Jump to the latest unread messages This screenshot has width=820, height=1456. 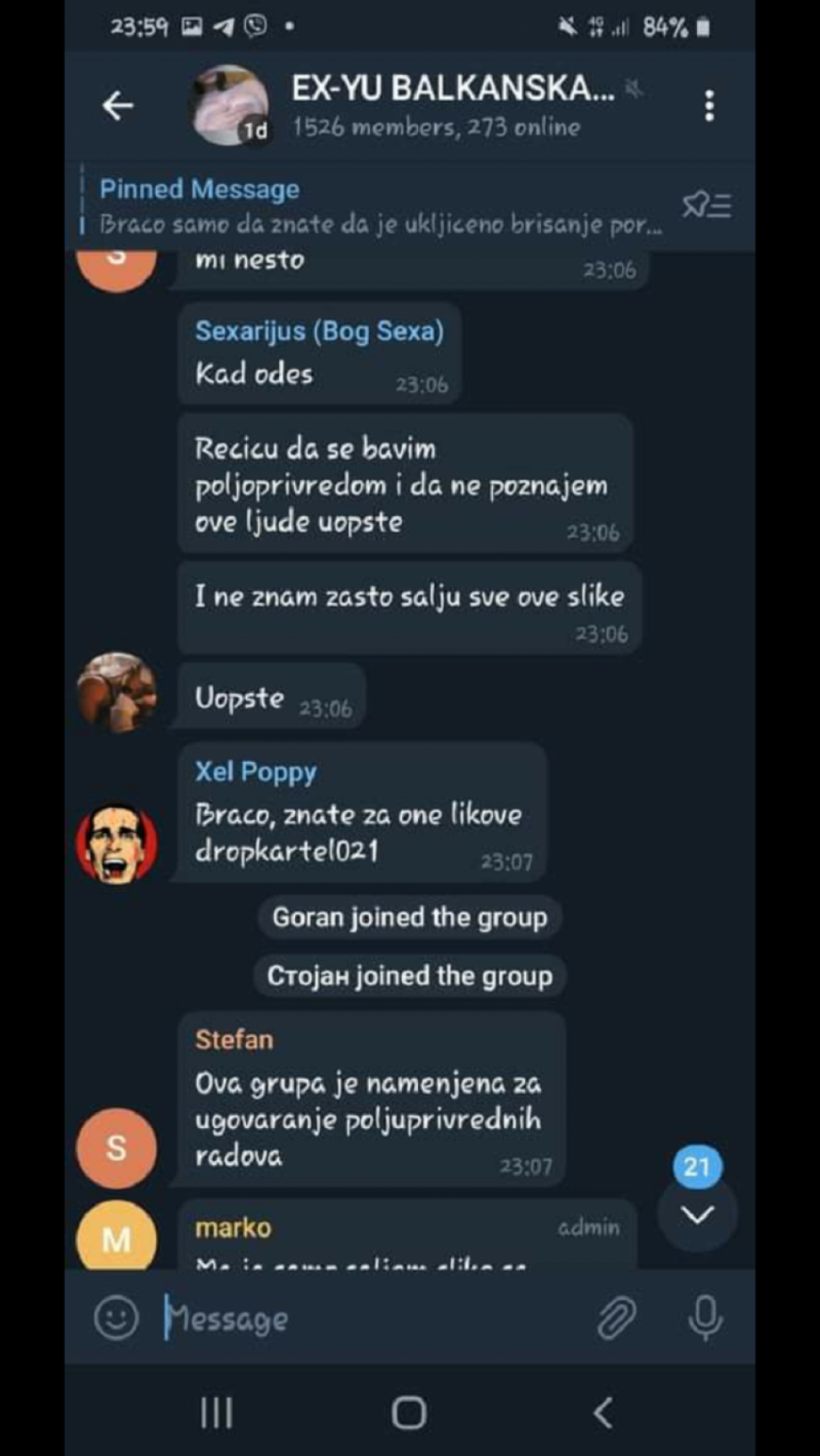[x=697, y=1212]
